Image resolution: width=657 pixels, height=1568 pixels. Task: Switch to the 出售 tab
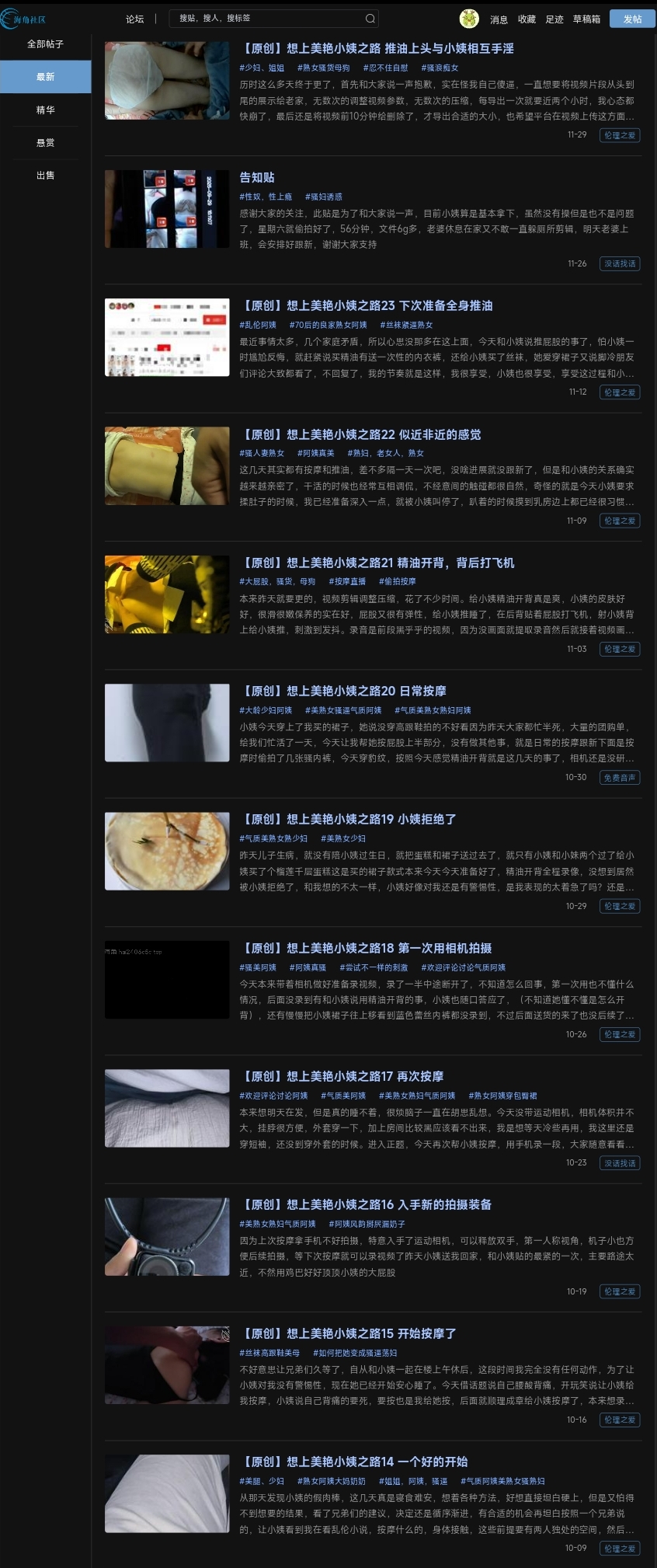(46, 176)
